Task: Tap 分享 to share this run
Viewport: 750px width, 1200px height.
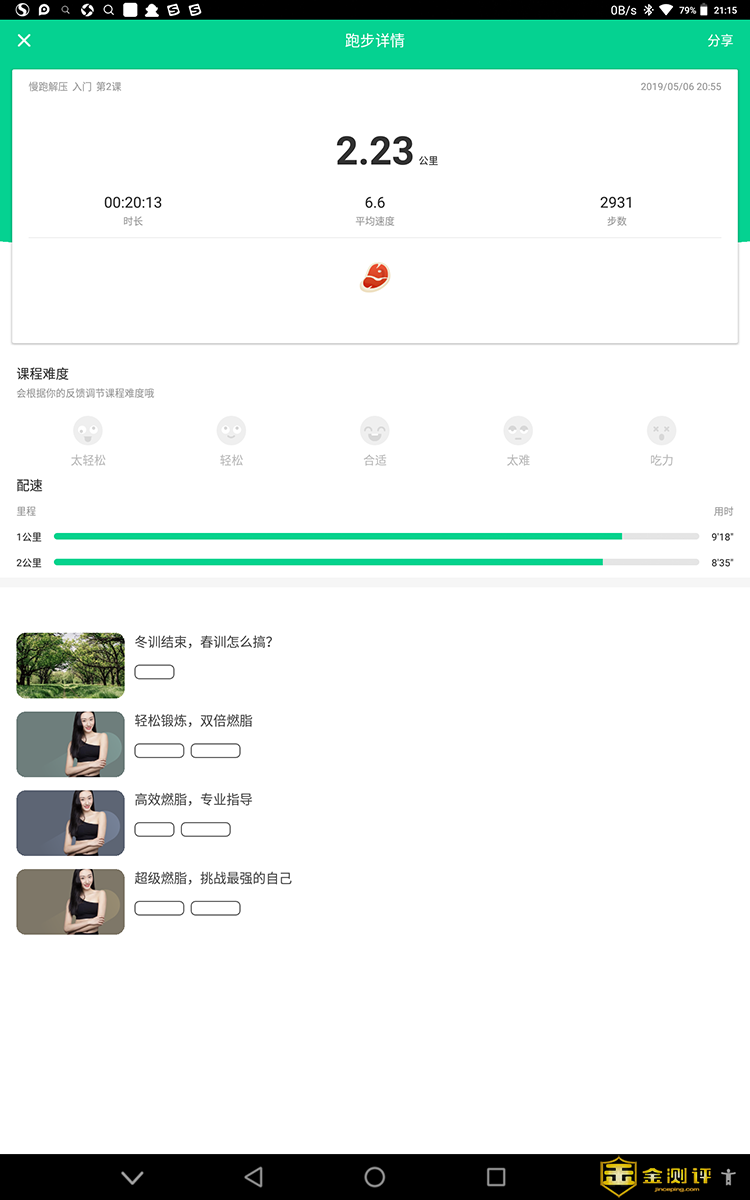Action: pos(719,40)
